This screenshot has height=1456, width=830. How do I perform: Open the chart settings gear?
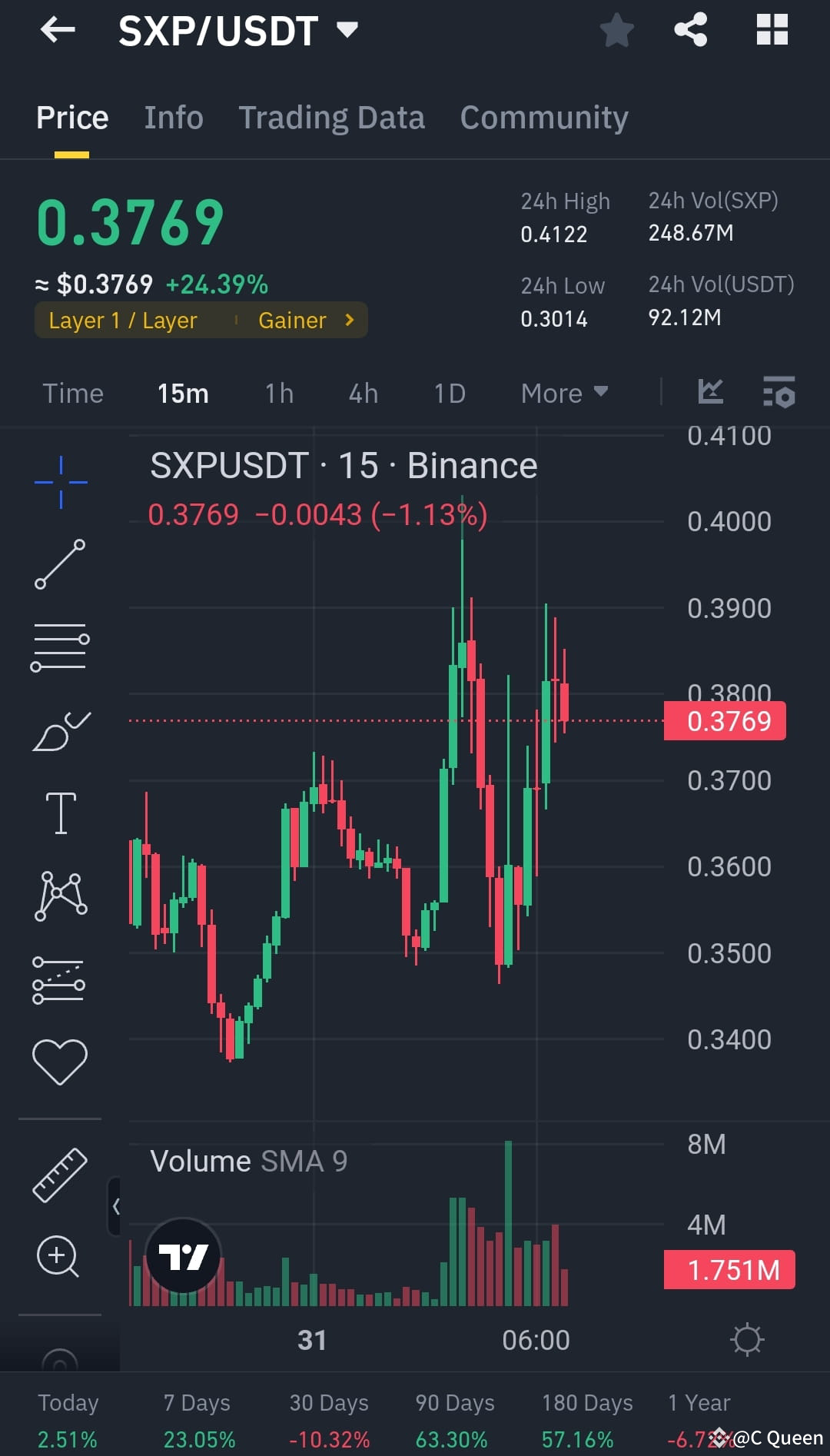746,1338
